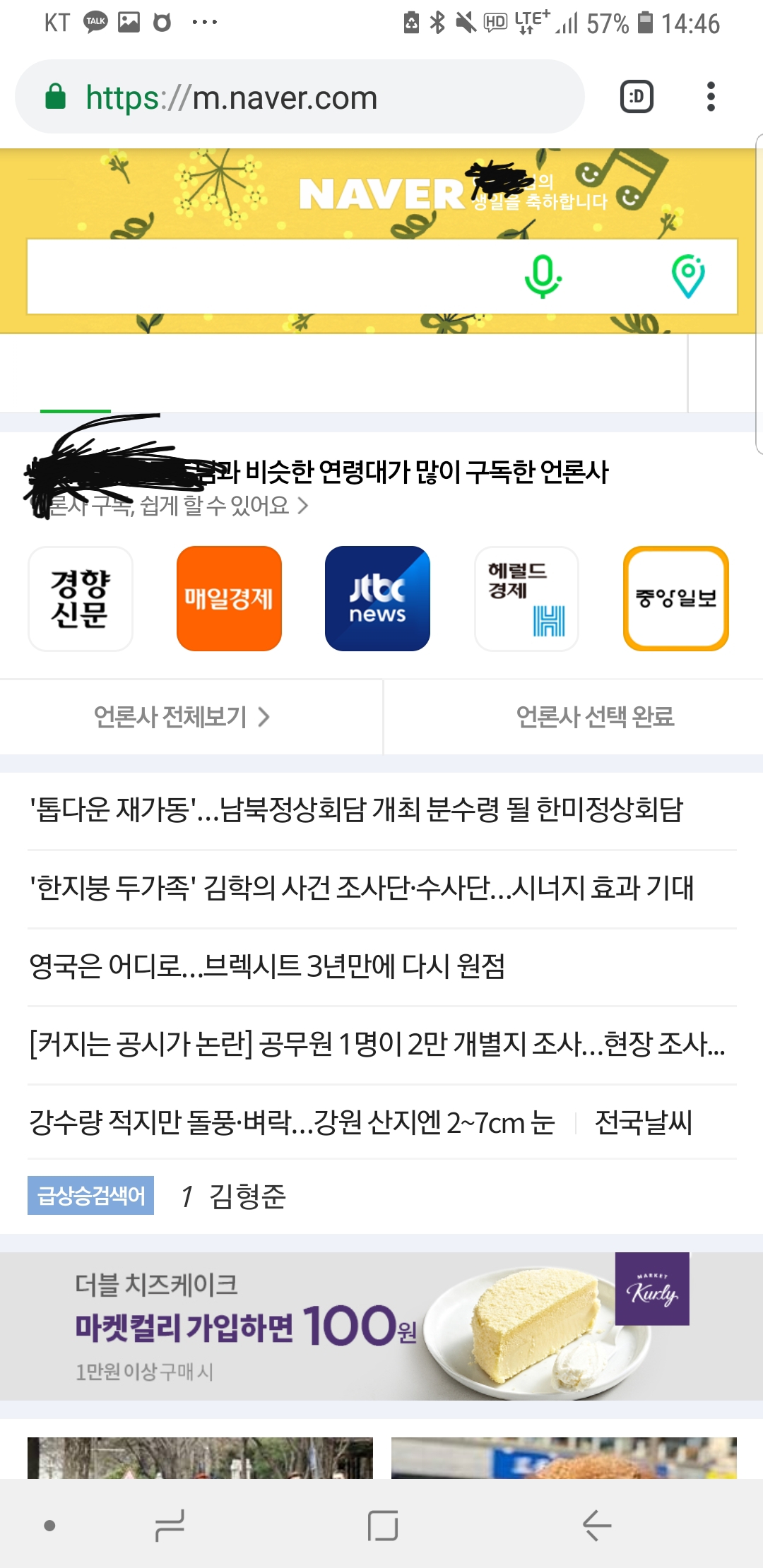Select 헤럴드경제 publisher

[526, 598]
